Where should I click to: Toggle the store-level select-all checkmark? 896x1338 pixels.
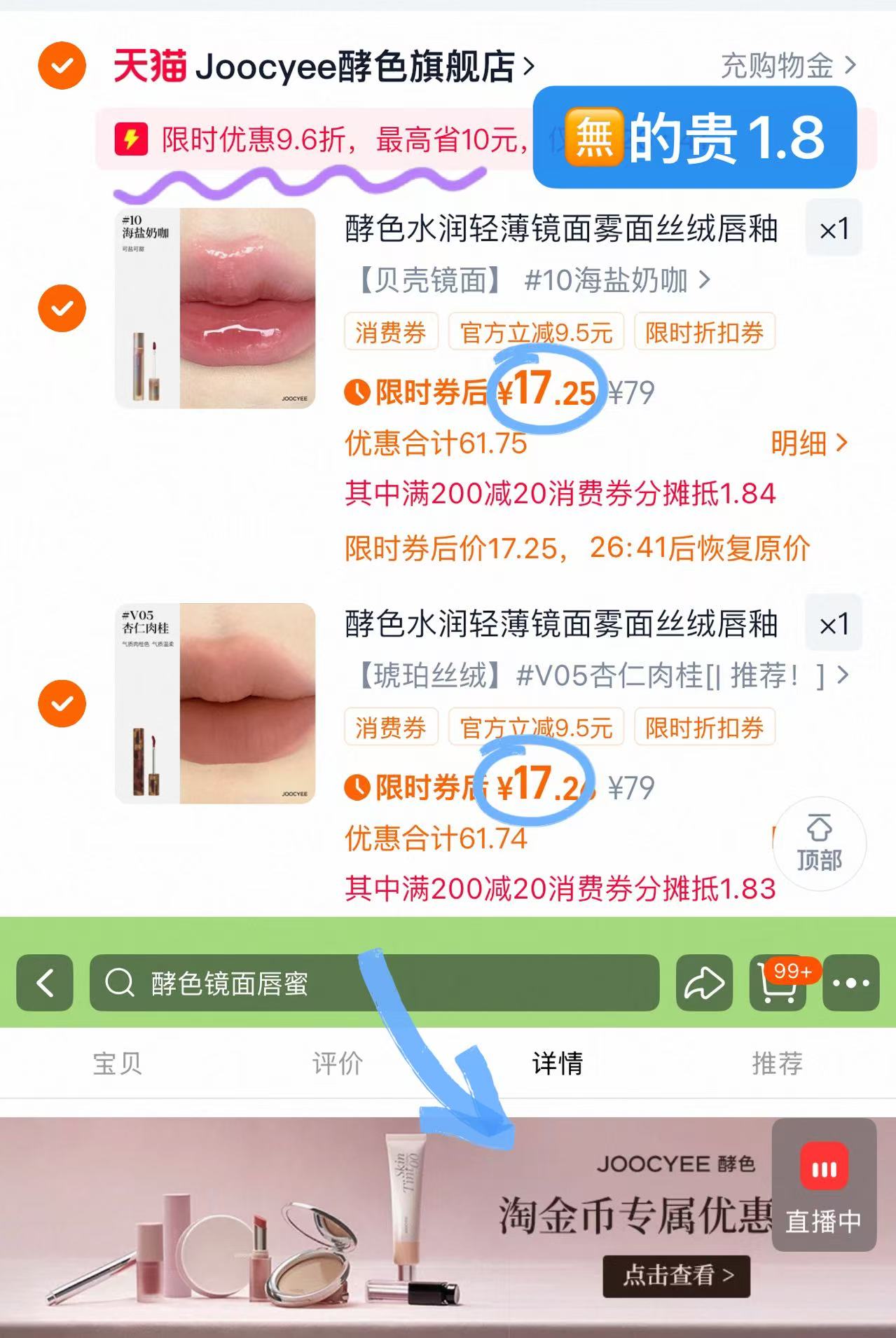62,64
